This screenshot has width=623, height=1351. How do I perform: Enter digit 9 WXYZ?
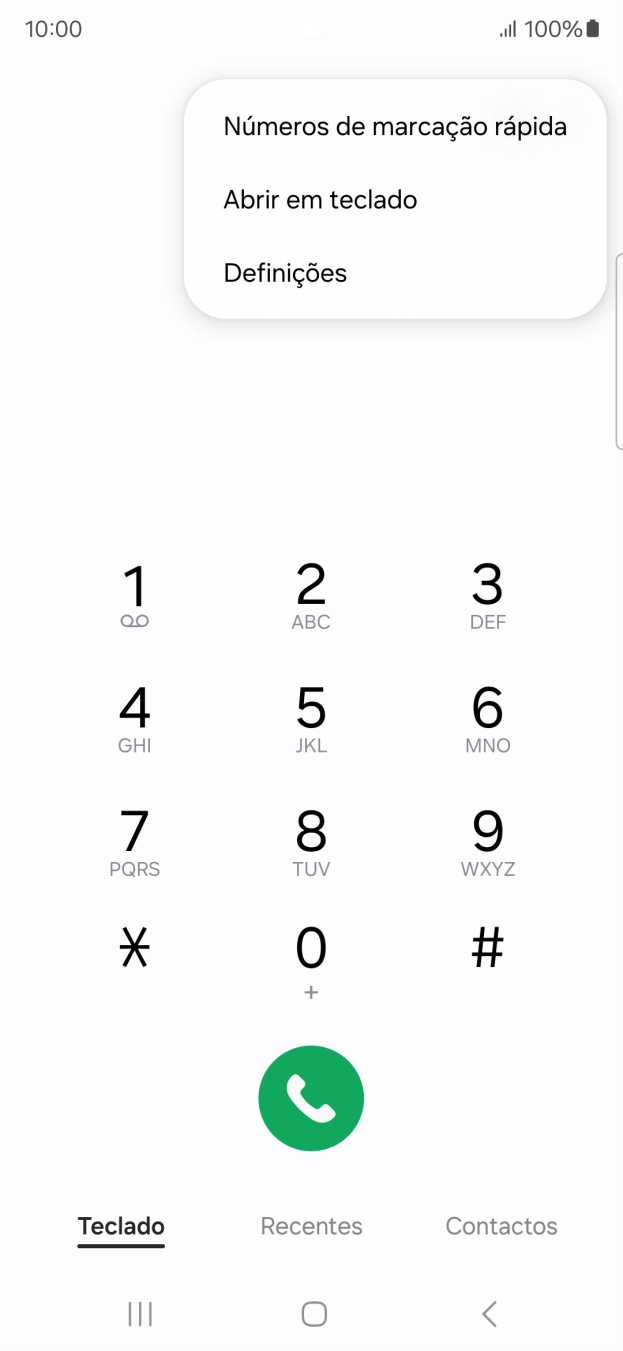point(487,842)
